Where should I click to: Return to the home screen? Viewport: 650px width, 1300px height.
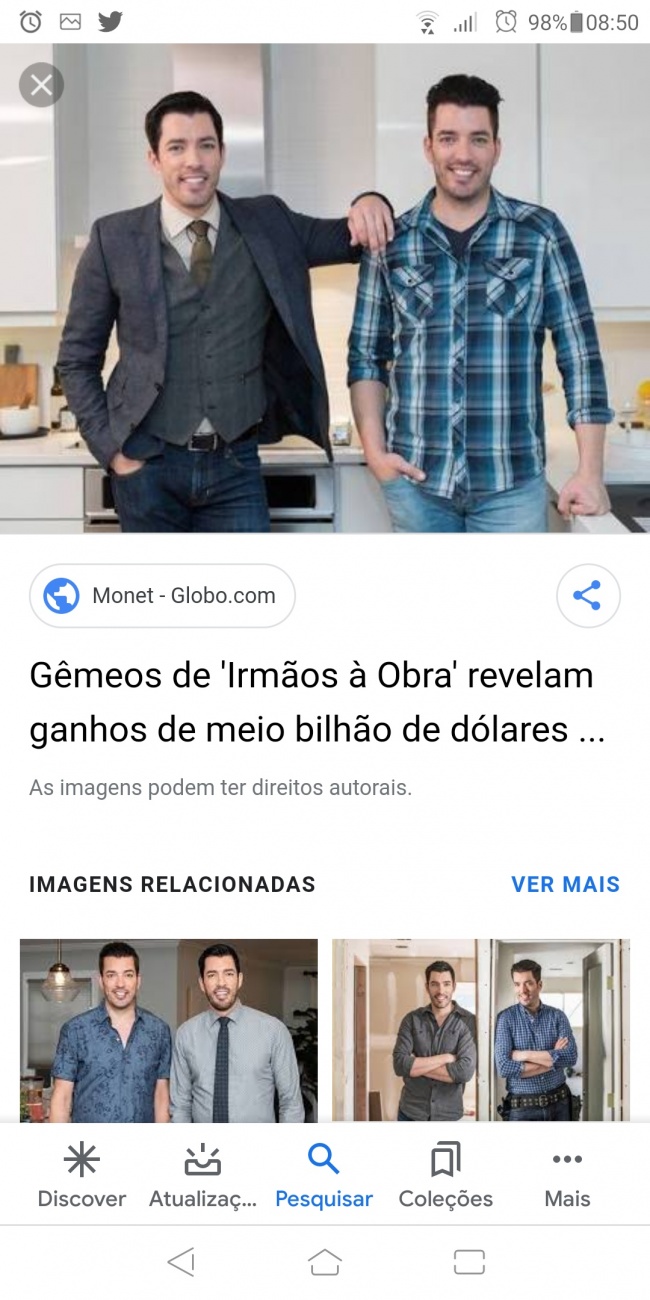[325, 1262]
